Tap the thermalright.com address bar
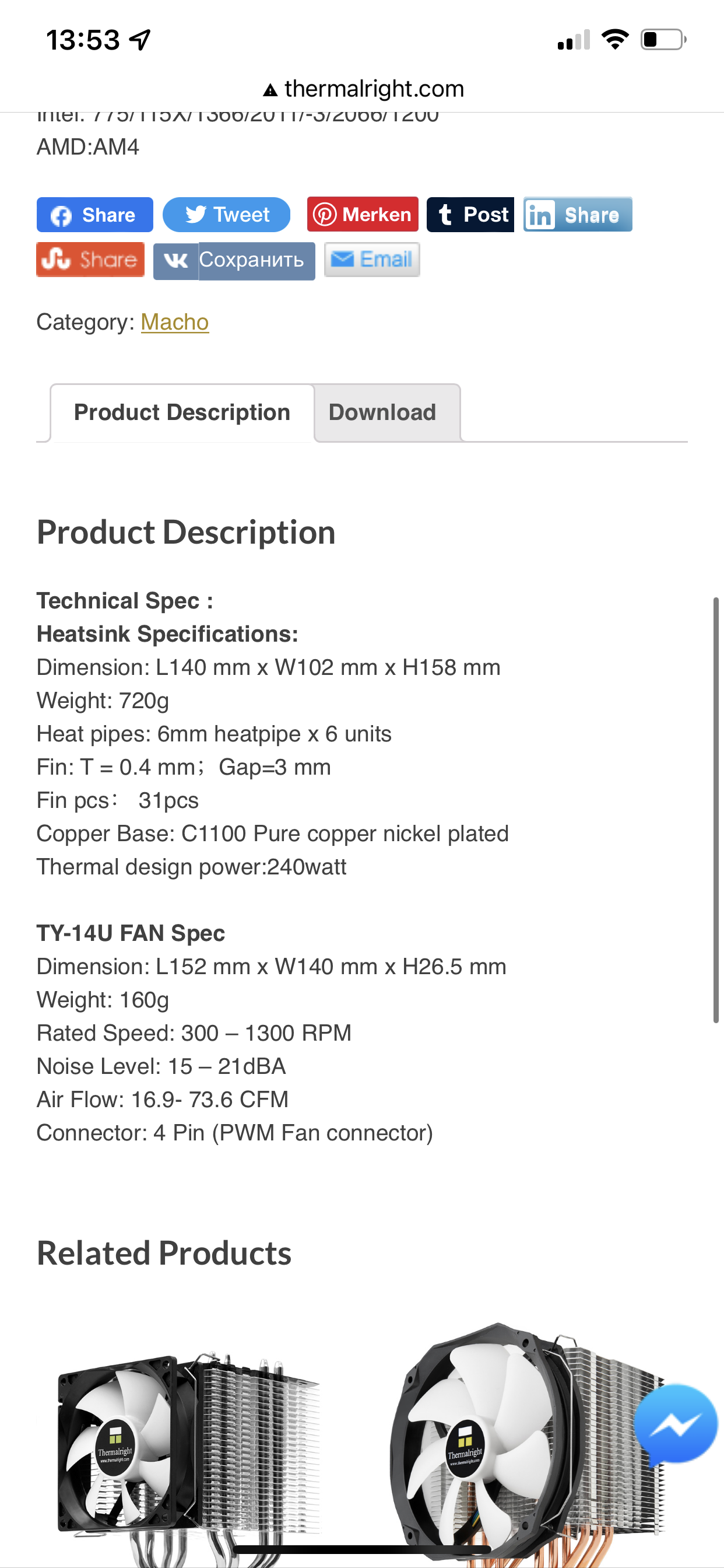Viewport: 724px width, 1568px height. 363,89
